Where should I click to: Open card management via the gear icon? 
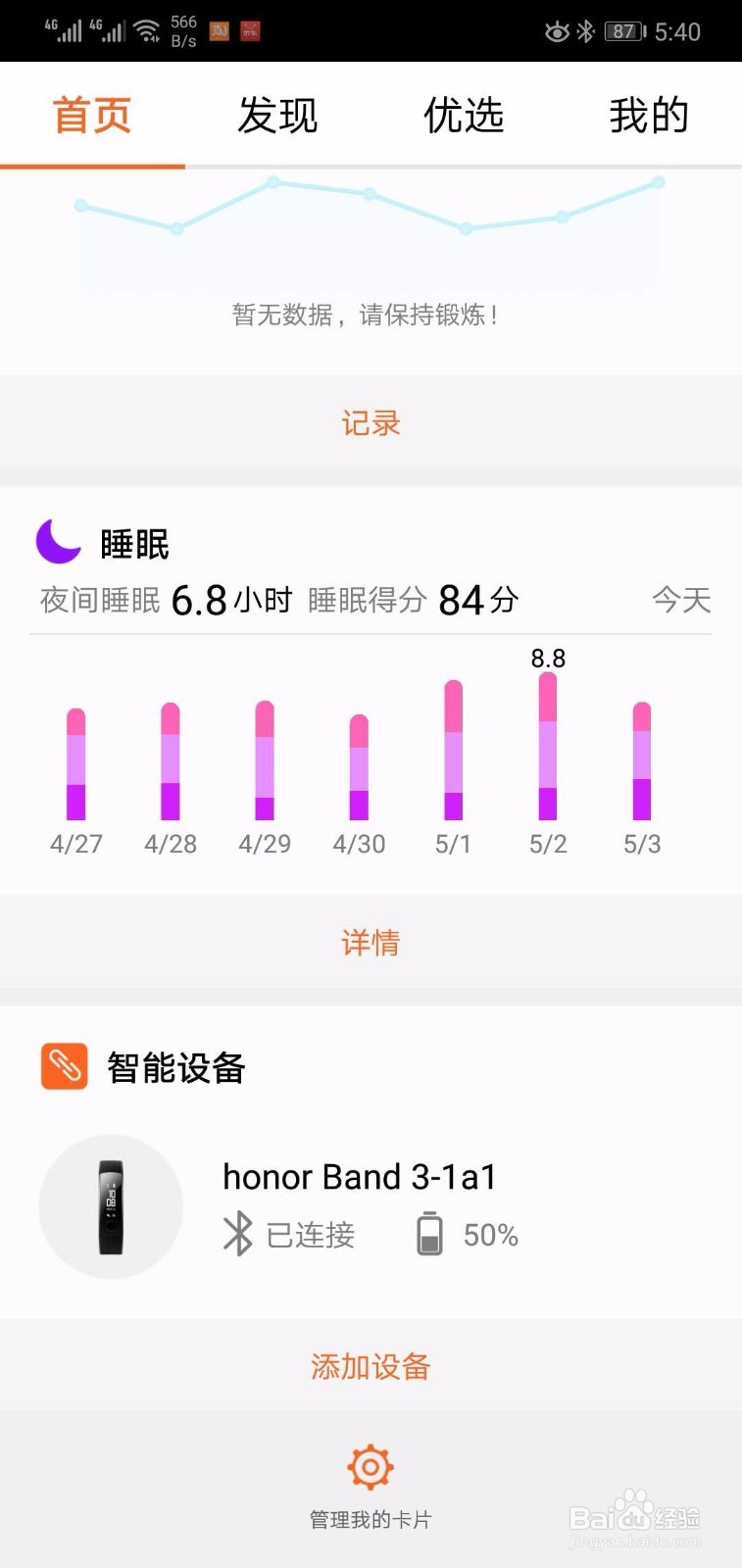pyautogui.click(x=371, y=1468)
